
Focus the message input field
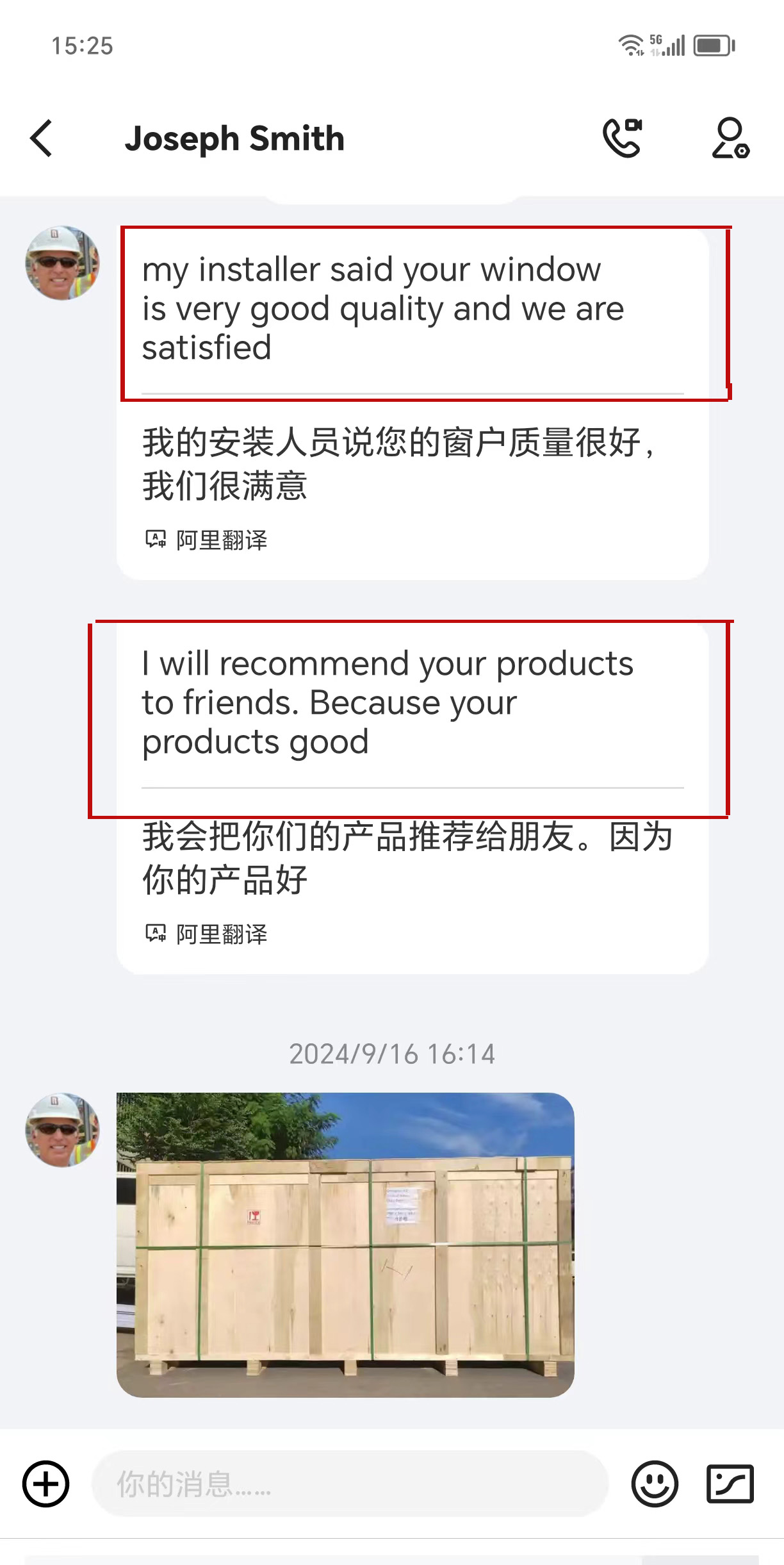[x=350, y=1484]
